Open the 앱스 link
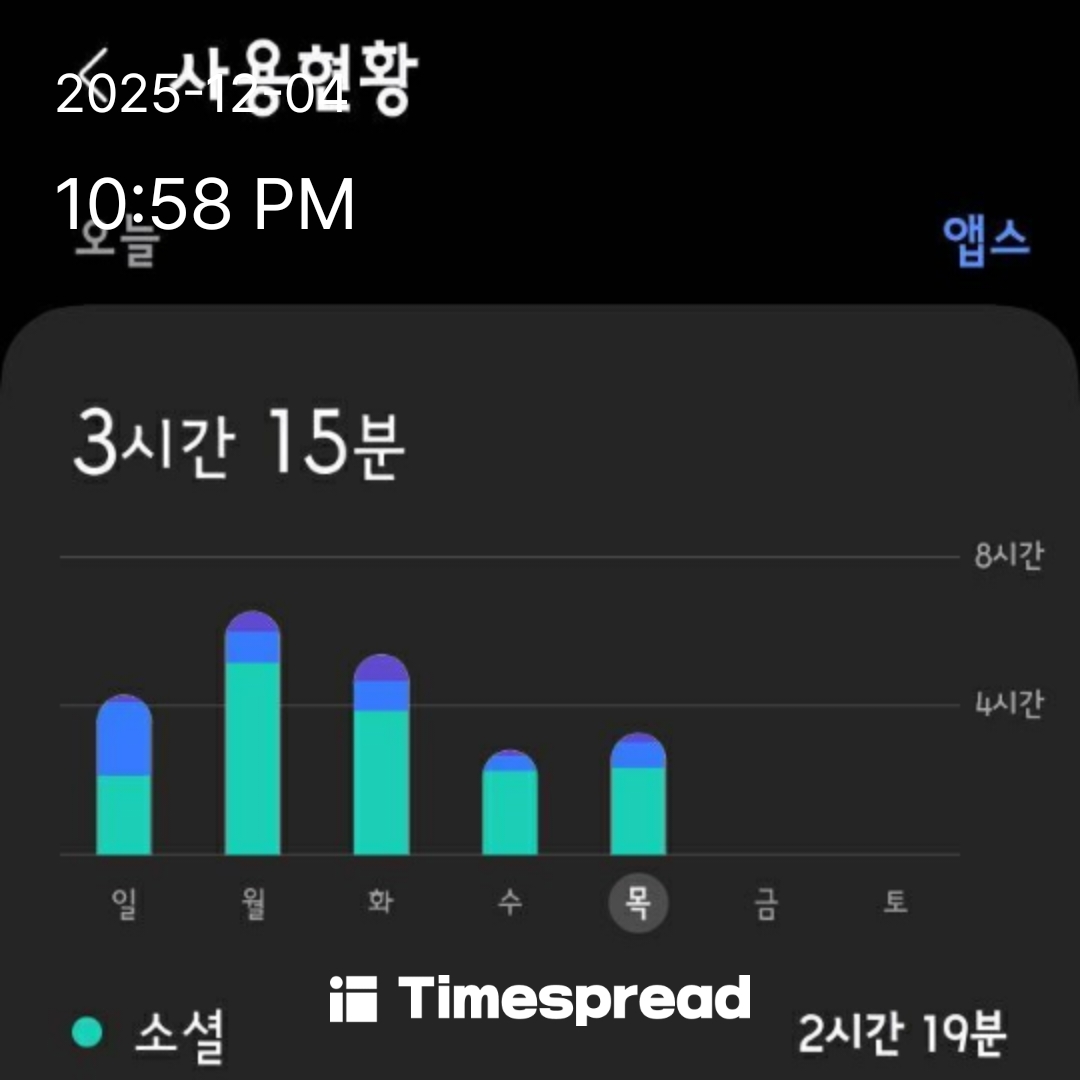The width and height of the screenshot is (1080, 1080). click(x=985, y=242)
